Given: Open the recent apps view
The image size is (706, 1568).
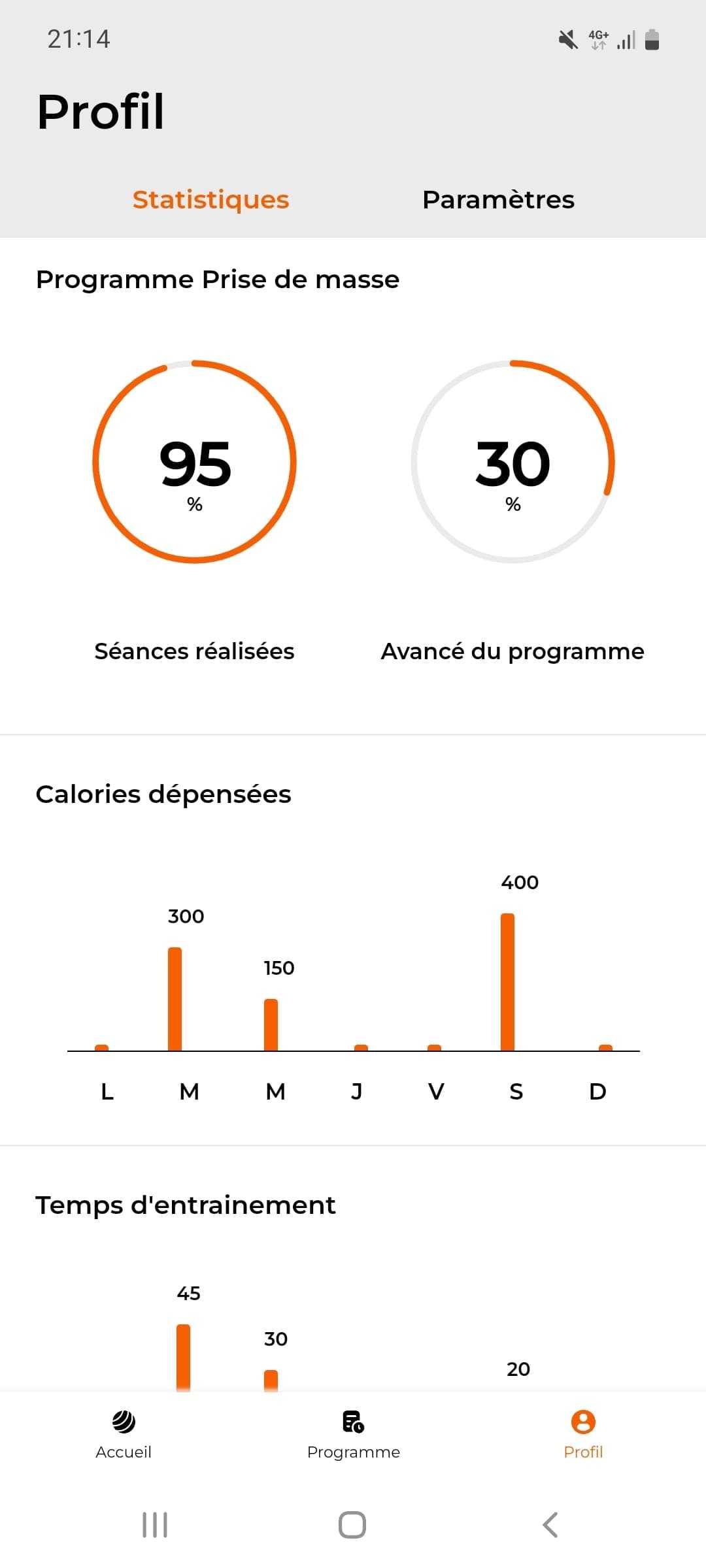Looking at the screenshot, I should pos(155,1525).
